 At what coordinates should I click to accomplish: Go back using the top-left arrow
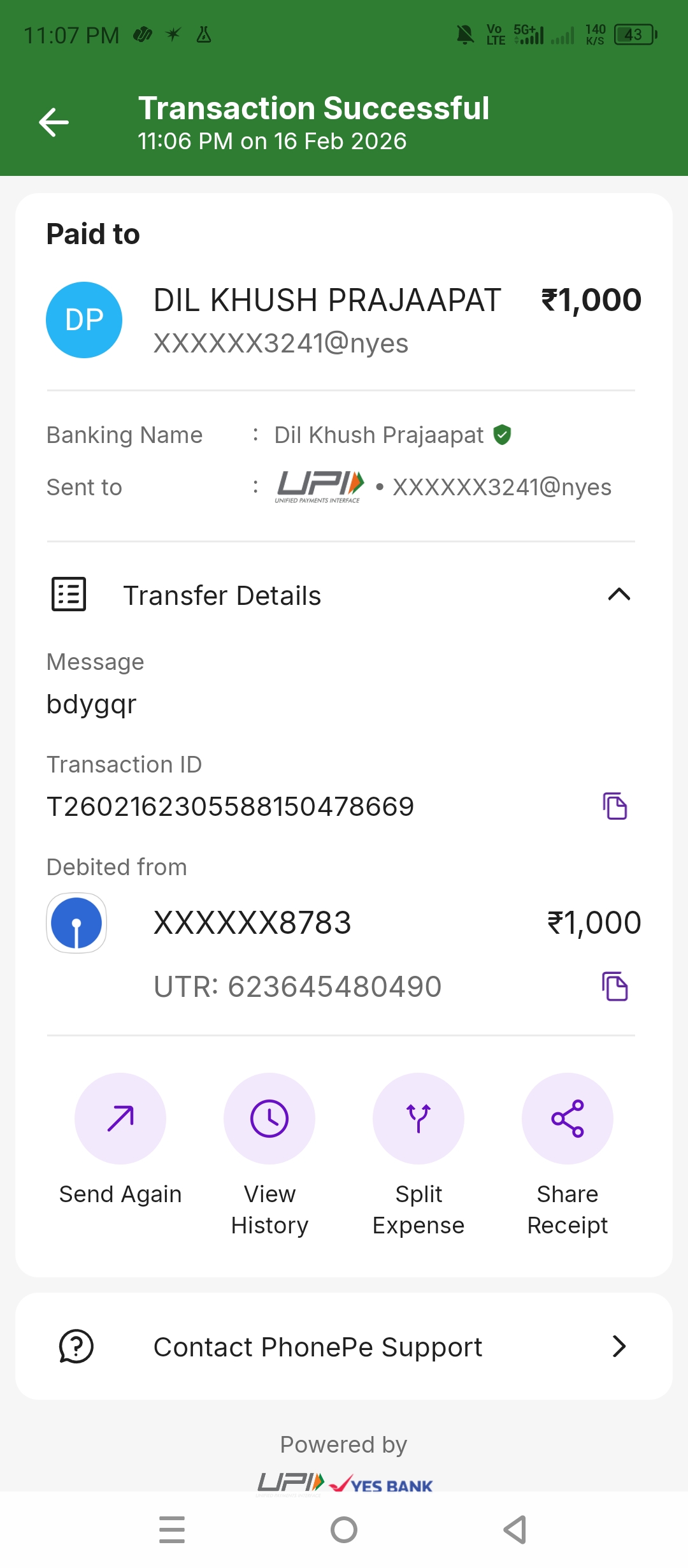pyautogui.click(x=54, y=122)
